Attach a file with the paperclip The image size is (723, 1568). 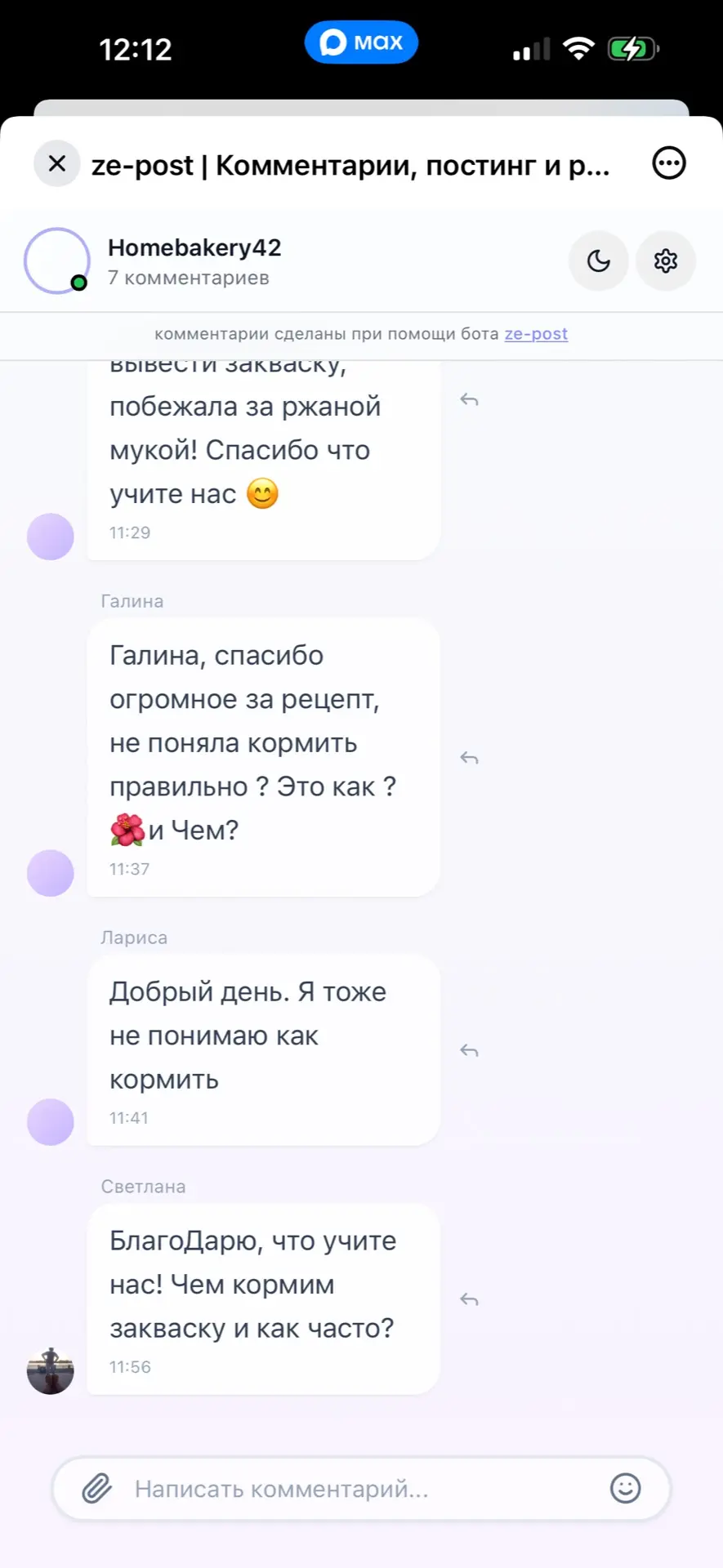pyautogui.click(x=97, y=1488)
